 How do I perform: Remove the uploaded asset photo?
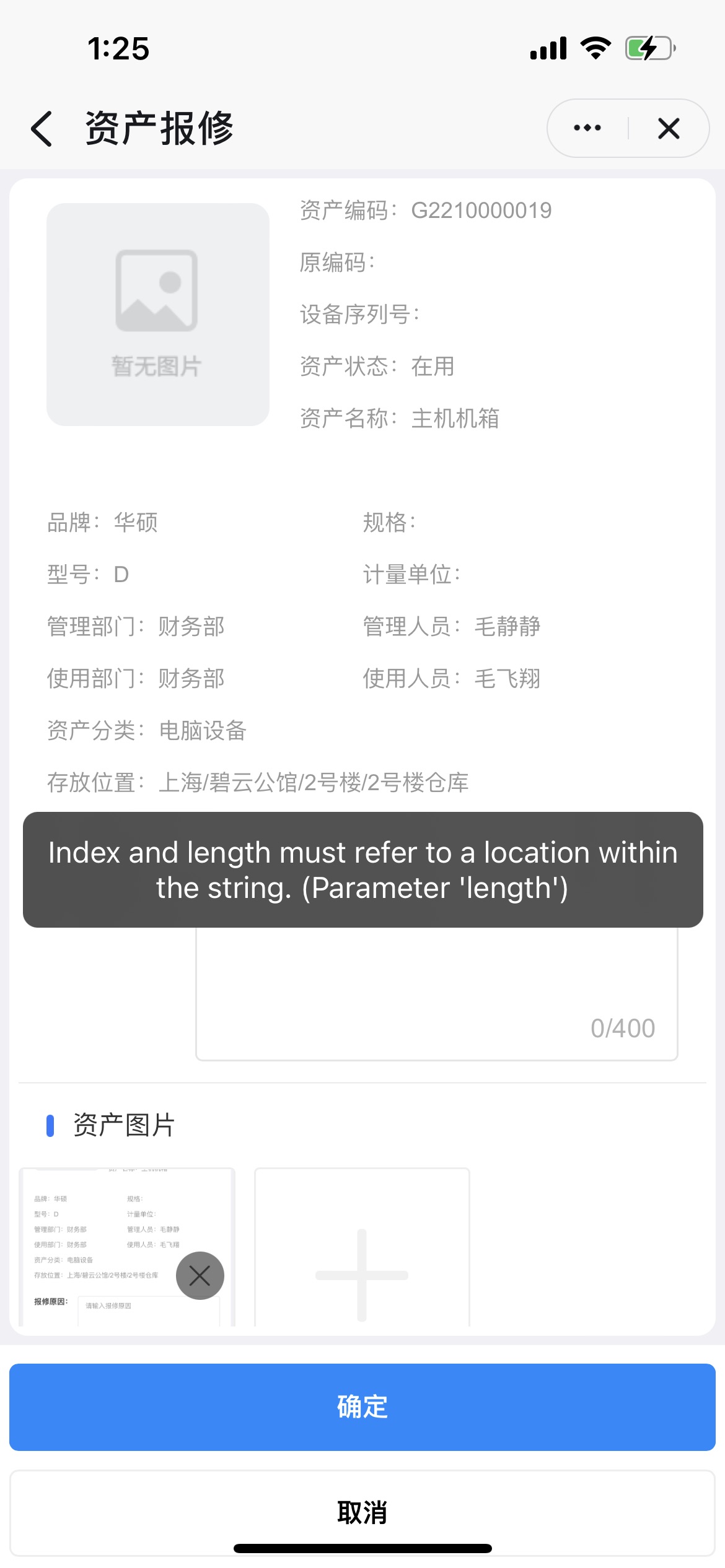pyautogui.click(x=200, y=1275)
